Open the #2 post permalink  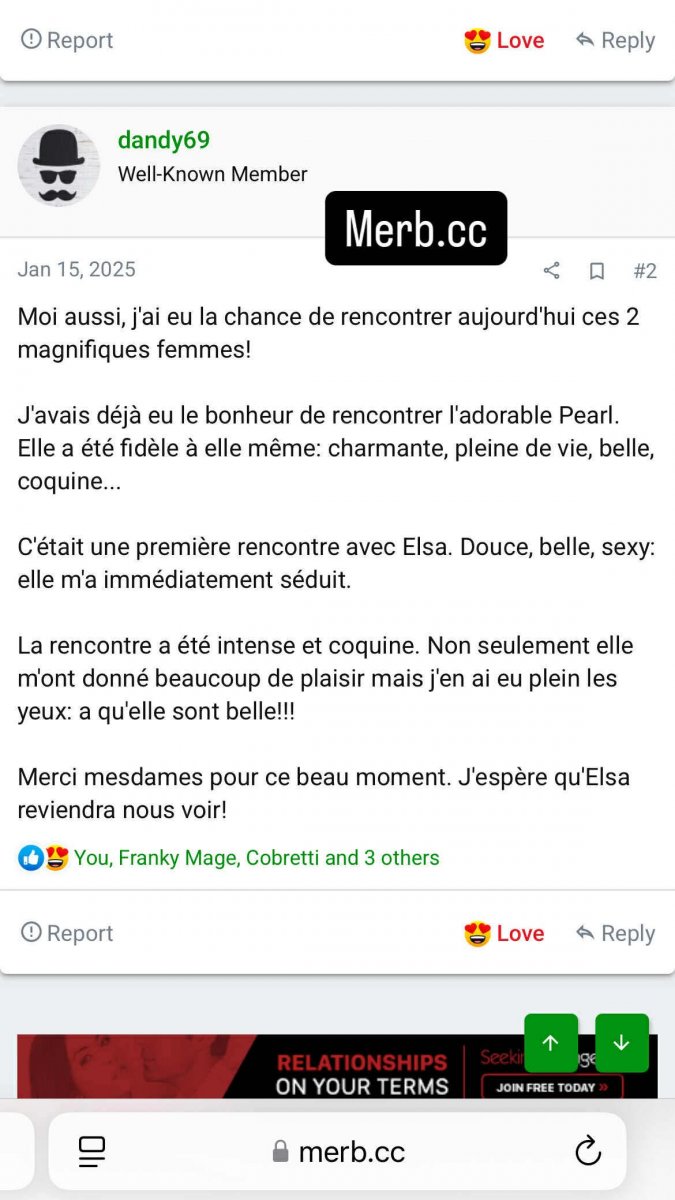(645, 271)
